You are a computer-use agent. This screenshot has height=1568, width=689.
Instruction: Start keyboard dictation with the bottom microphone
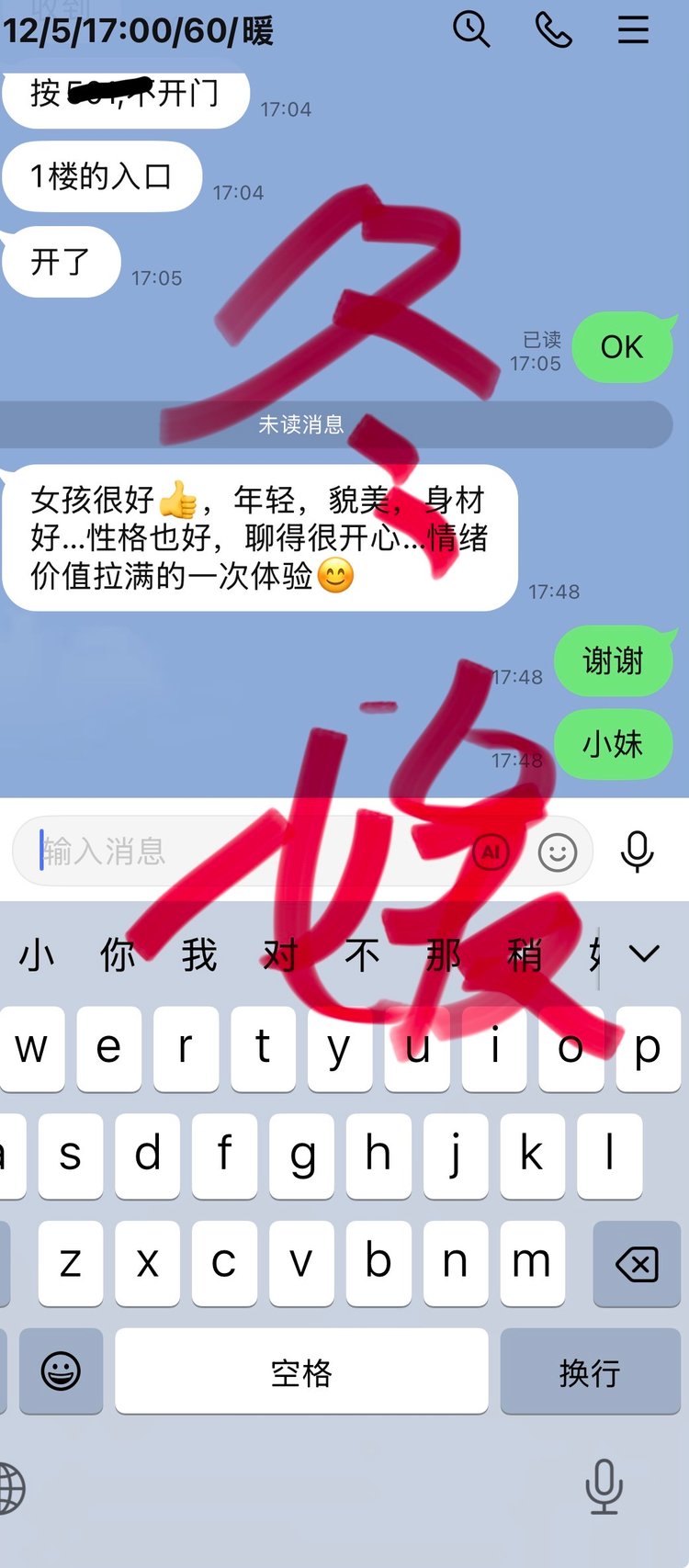(x=604, y=1485)
